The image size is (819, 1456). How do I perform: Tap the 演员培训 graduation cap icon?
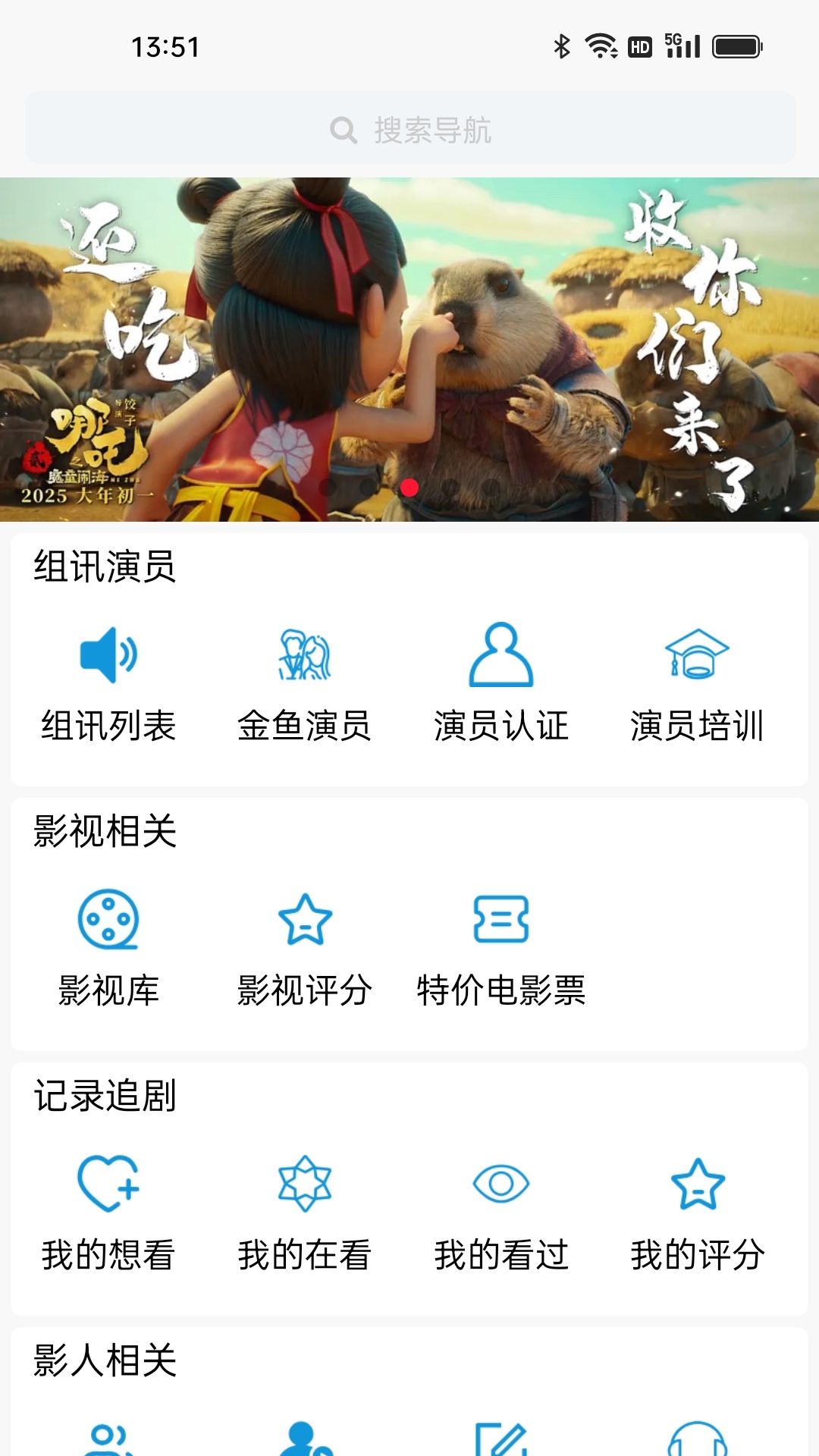697,657
